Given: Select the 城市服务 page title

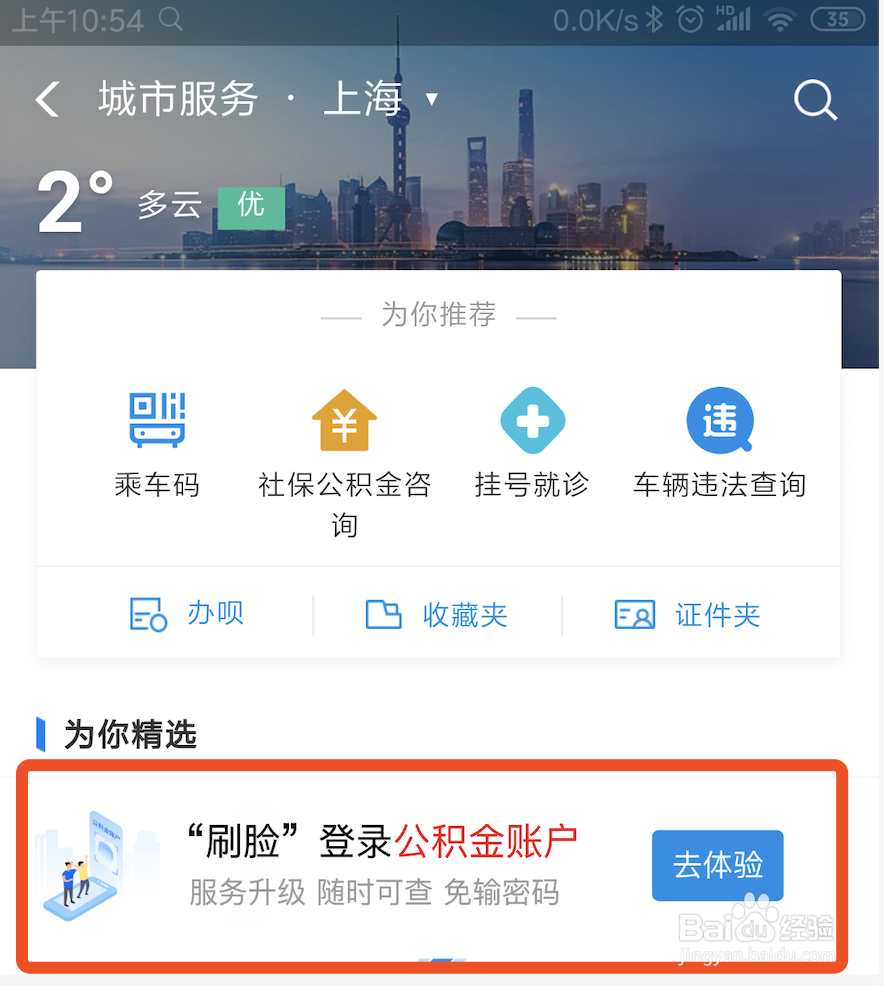Looking at the screenshot, I should pos(176,99).
